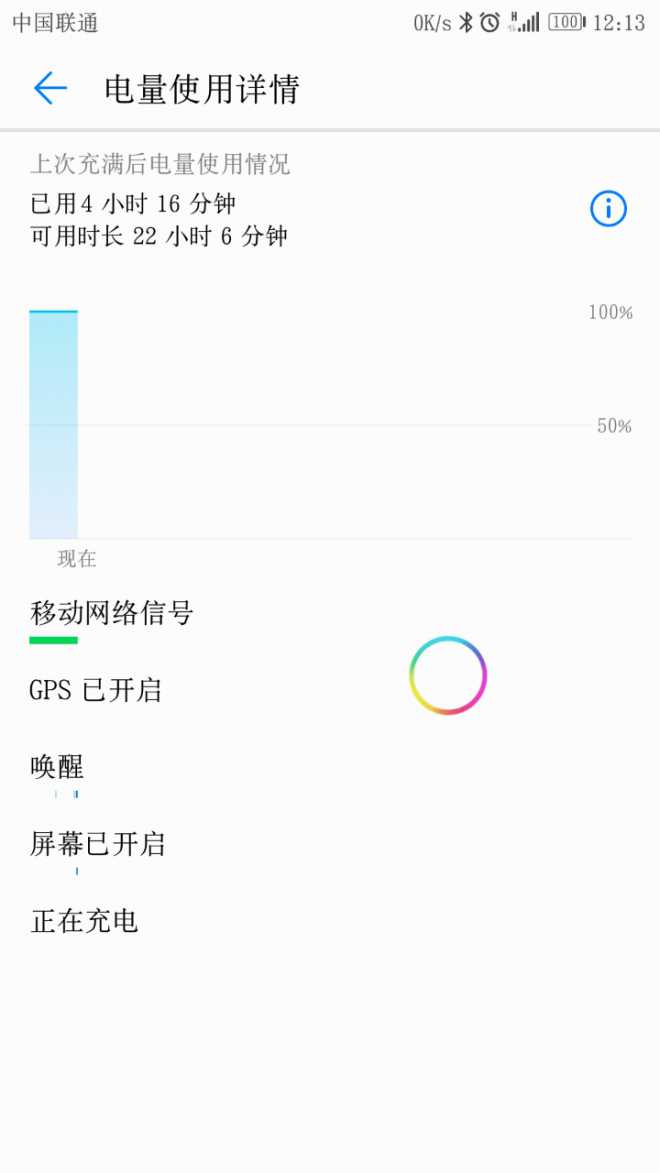
Task: Open the battery usage info icon
Action: coord(608,209)
